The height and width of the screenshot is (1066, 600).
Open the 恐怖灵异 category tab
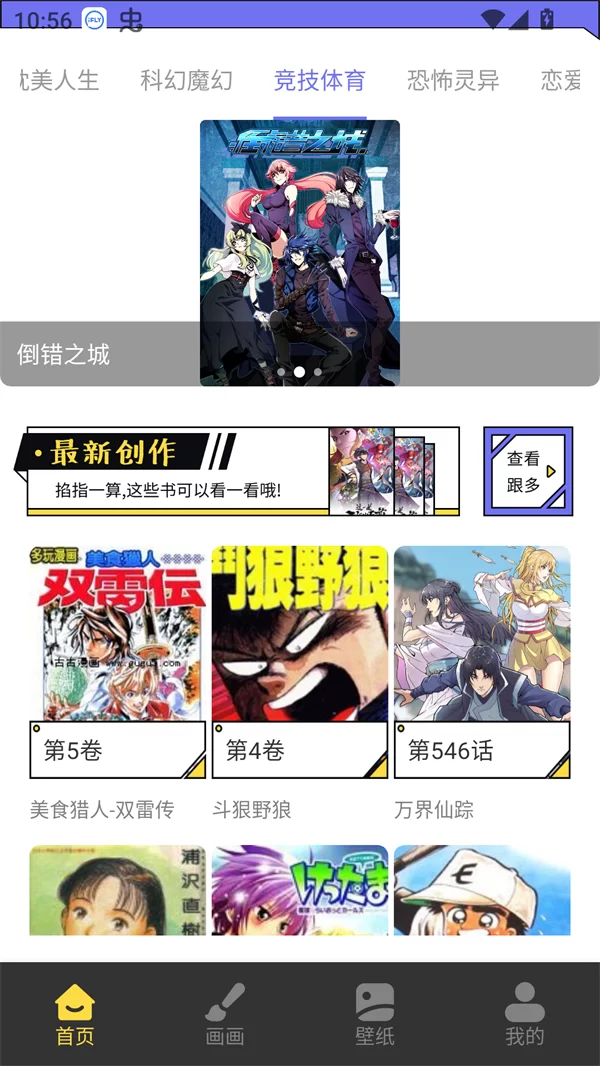[453, 81]
